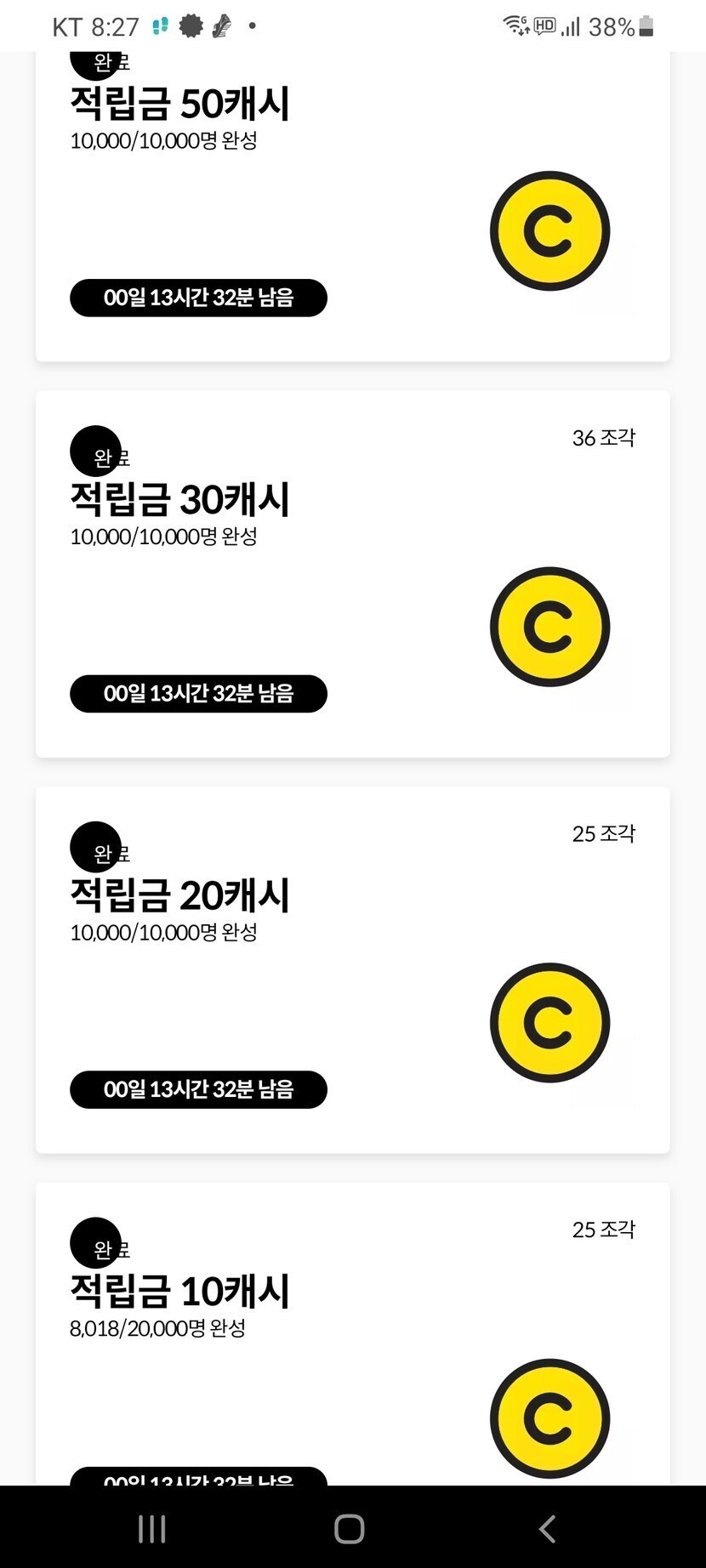Show recent apps
Image resolution: width=706 pixels, height=1568 pixels.
pos(152,1529)
